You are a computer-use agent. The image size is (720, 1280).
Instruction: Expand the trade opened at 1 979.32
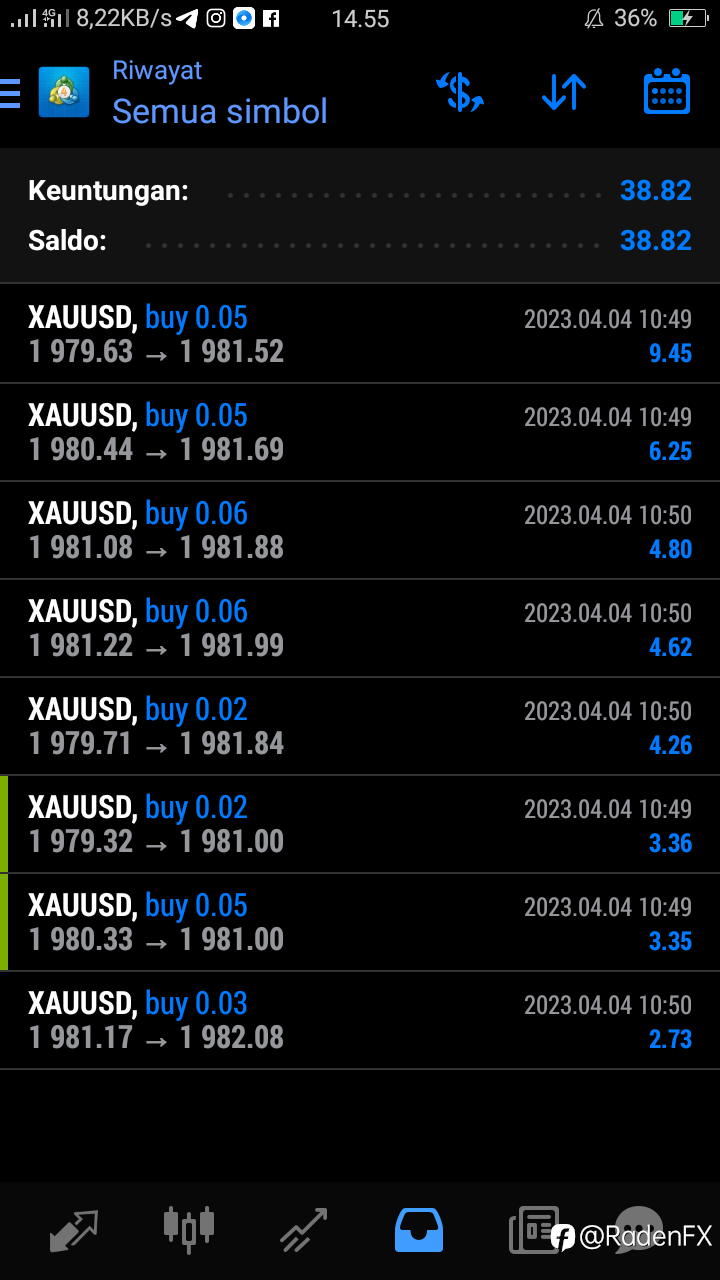click(360, 824)
